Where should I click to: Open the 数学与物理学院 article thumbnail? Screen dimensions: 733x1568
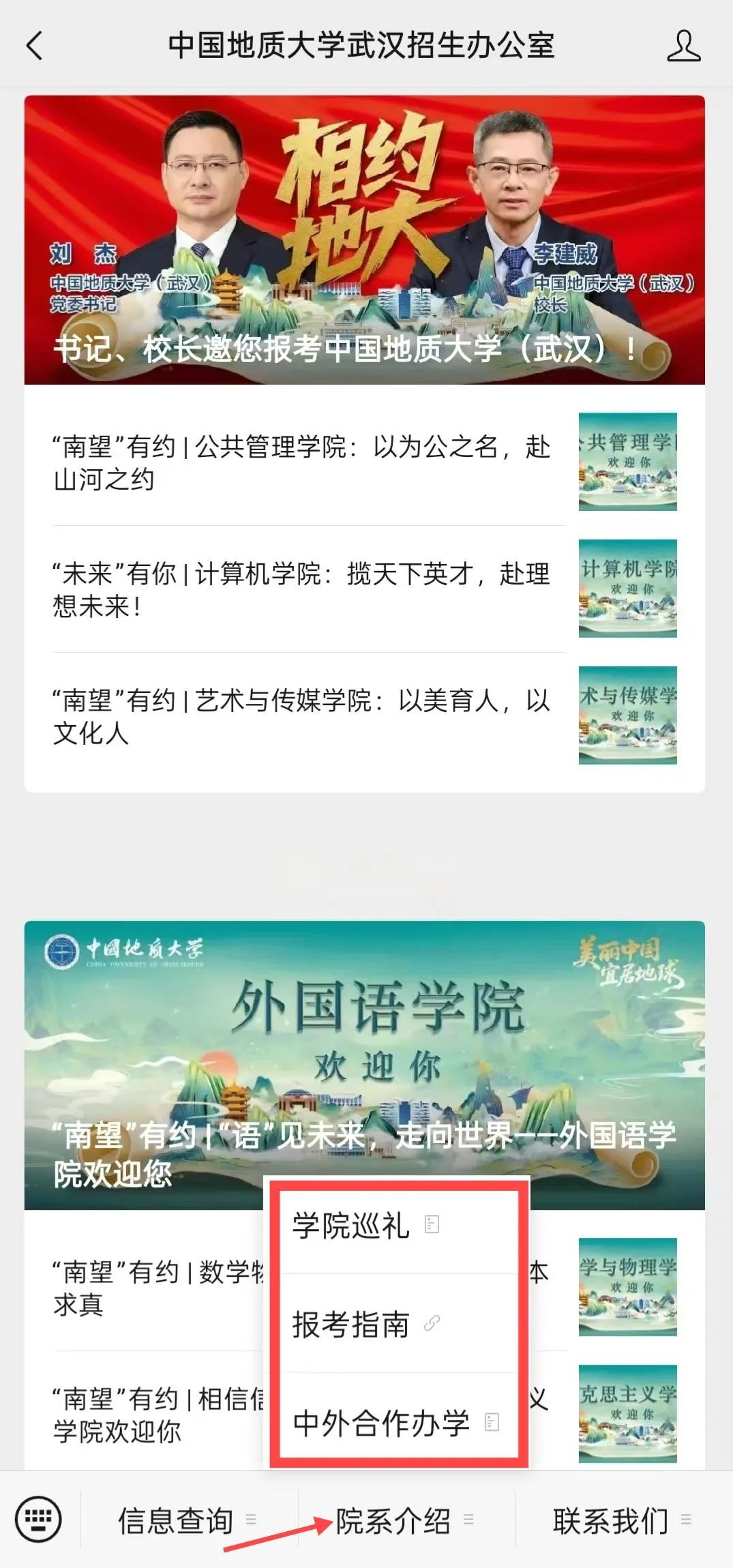click(627, 1286)
